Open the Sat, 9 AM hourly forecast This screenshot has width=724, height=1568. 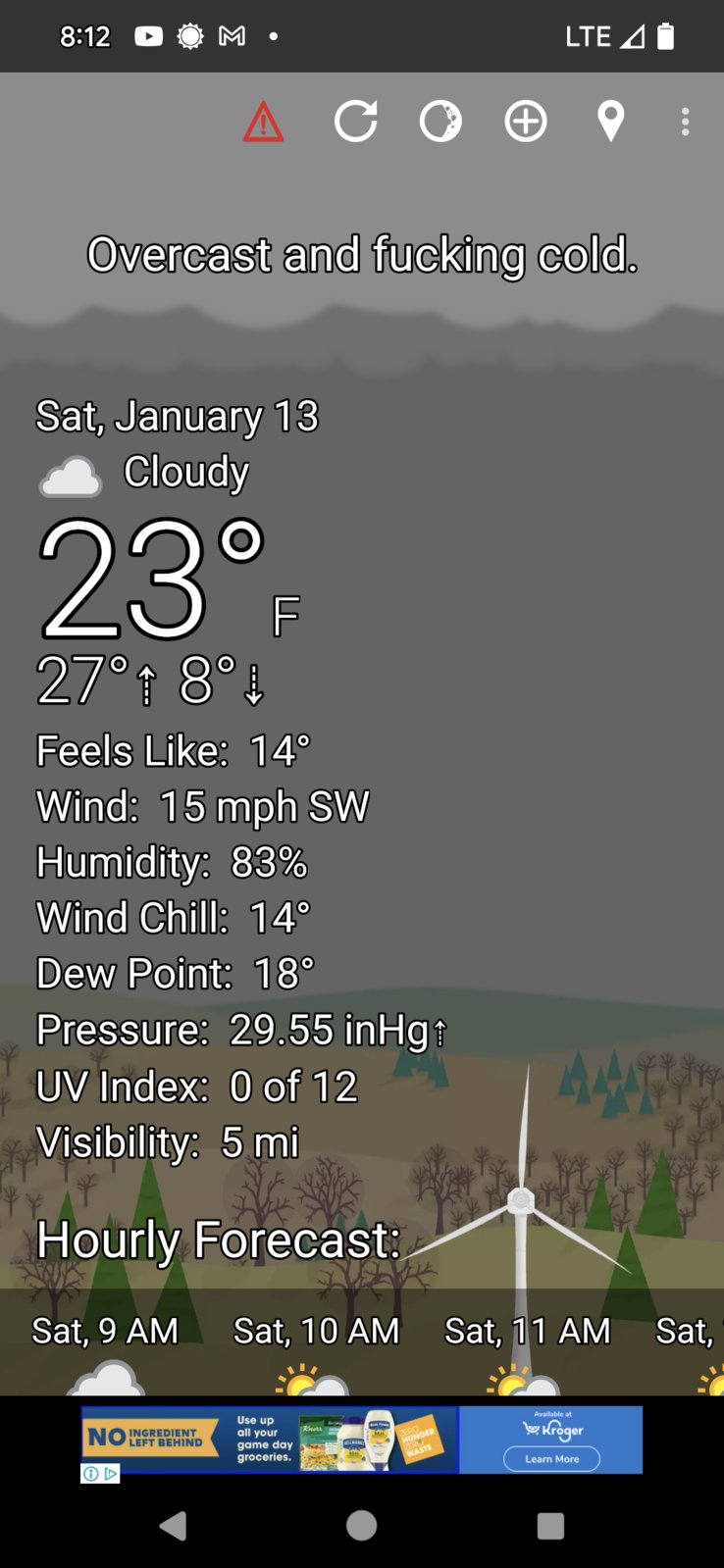(x=105, y=1343)
